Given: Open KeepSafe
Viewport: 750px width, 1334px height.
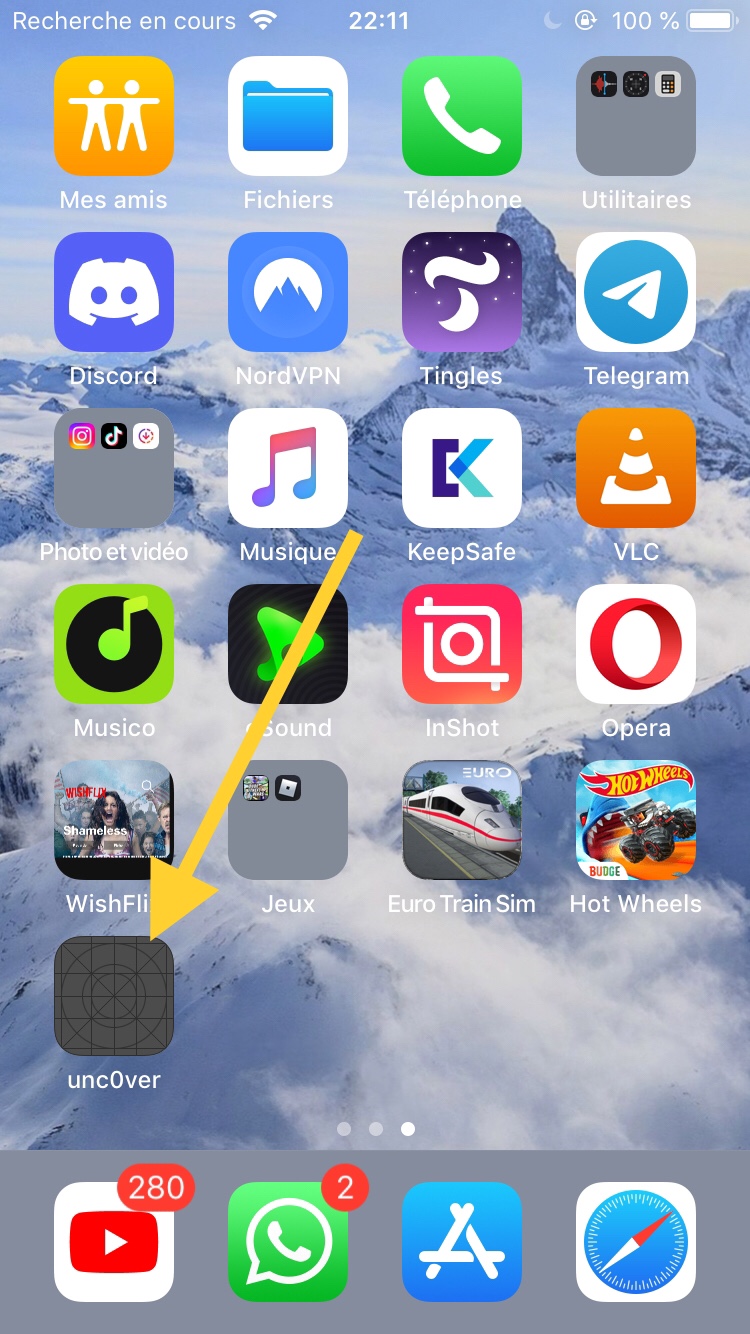Looking at the screenshot, I should pos(462,468).
